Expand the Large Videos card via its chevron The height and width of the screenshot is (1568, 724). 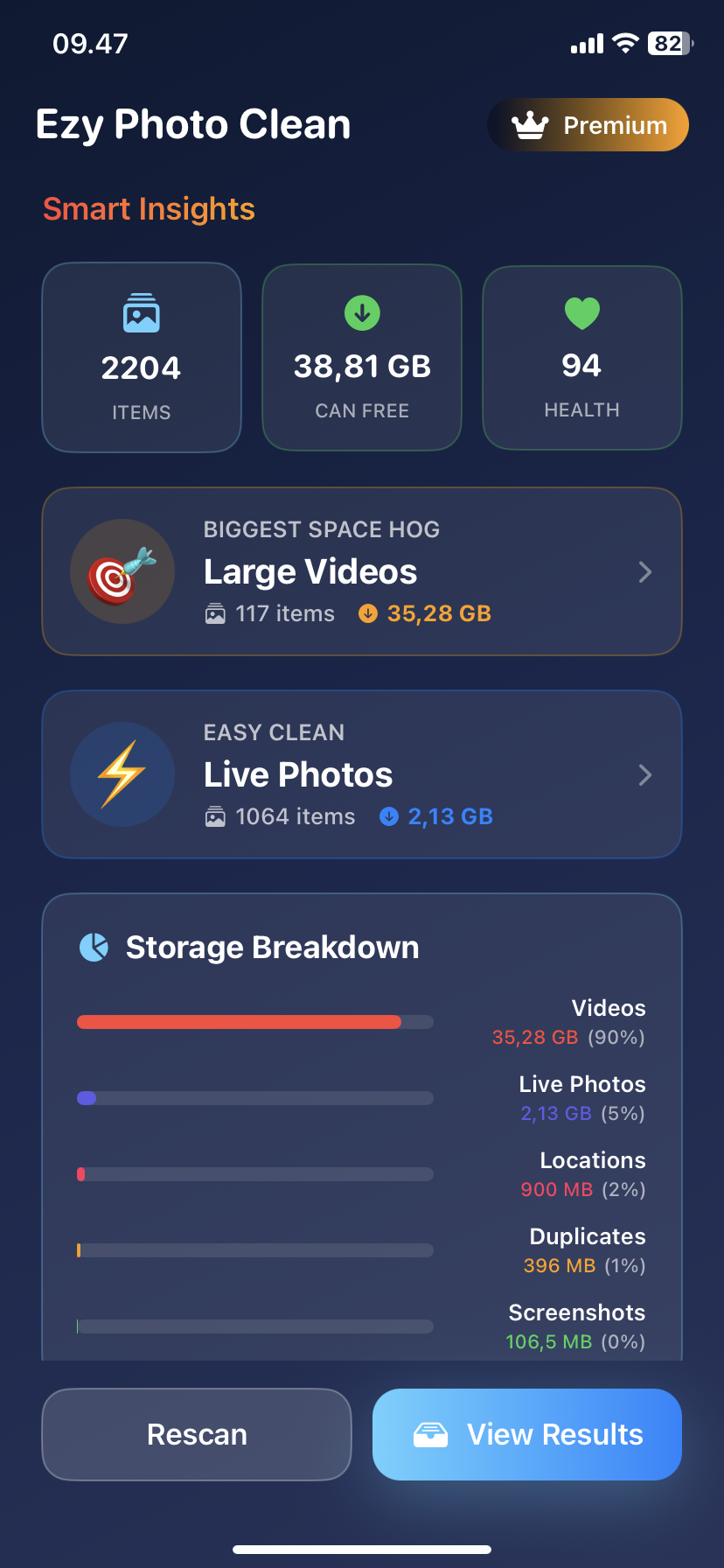[645, 571]
